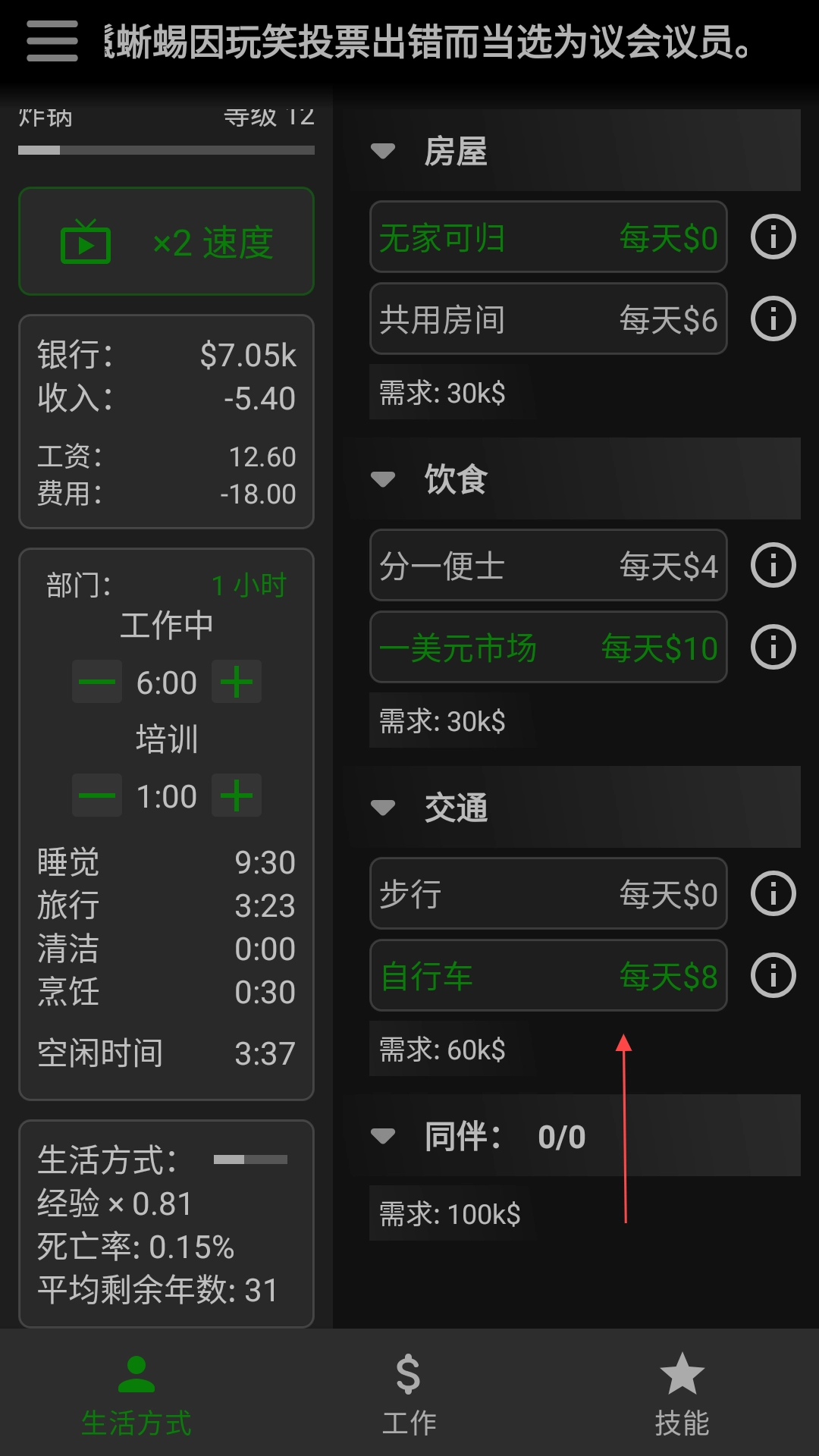View info for 共用房间
This screenshot has width=819, height=1456.
coord(773,319)
